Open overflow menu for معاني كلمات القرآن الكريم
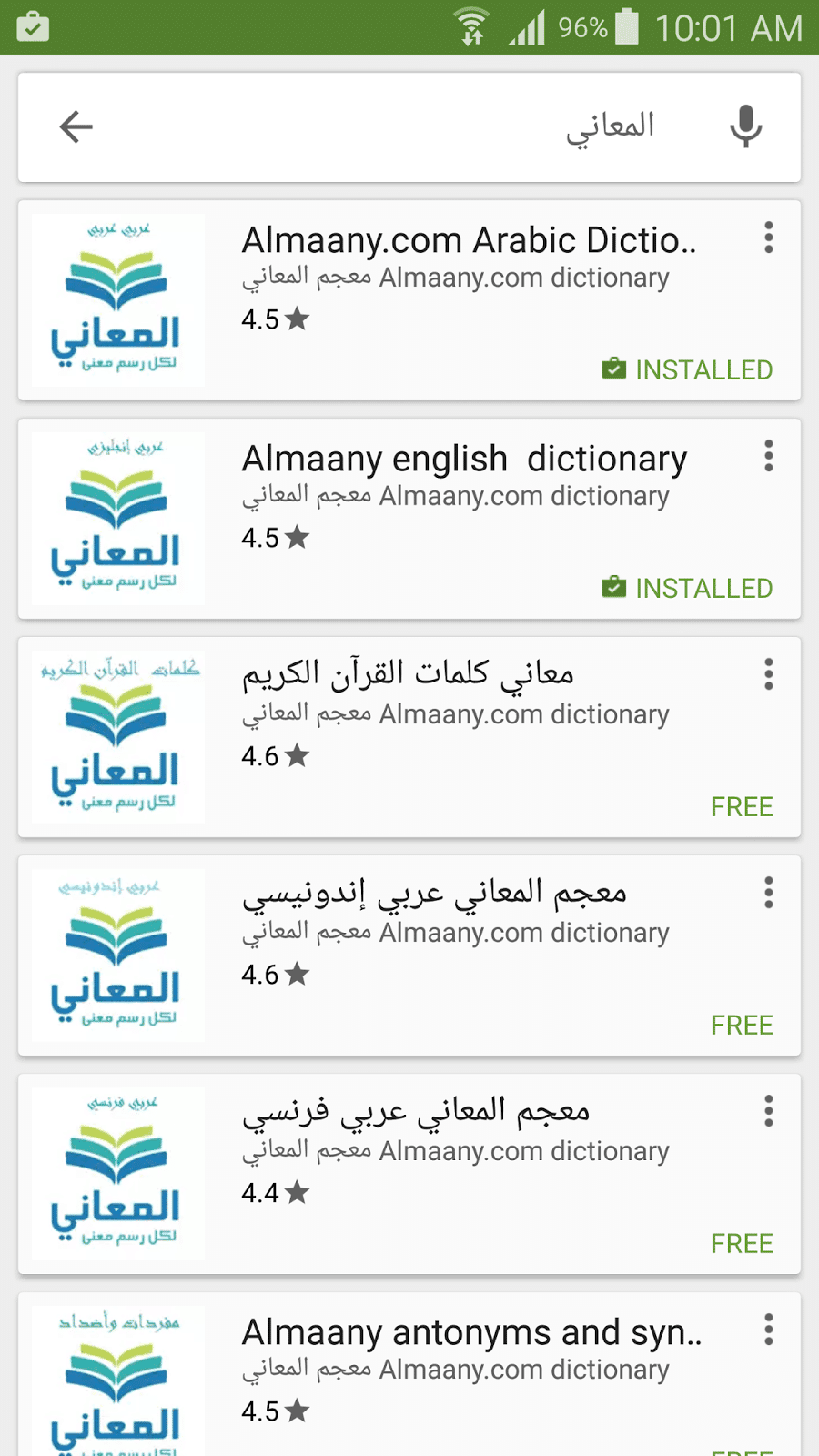The image size is (819, 1456). tap(769, 674)
